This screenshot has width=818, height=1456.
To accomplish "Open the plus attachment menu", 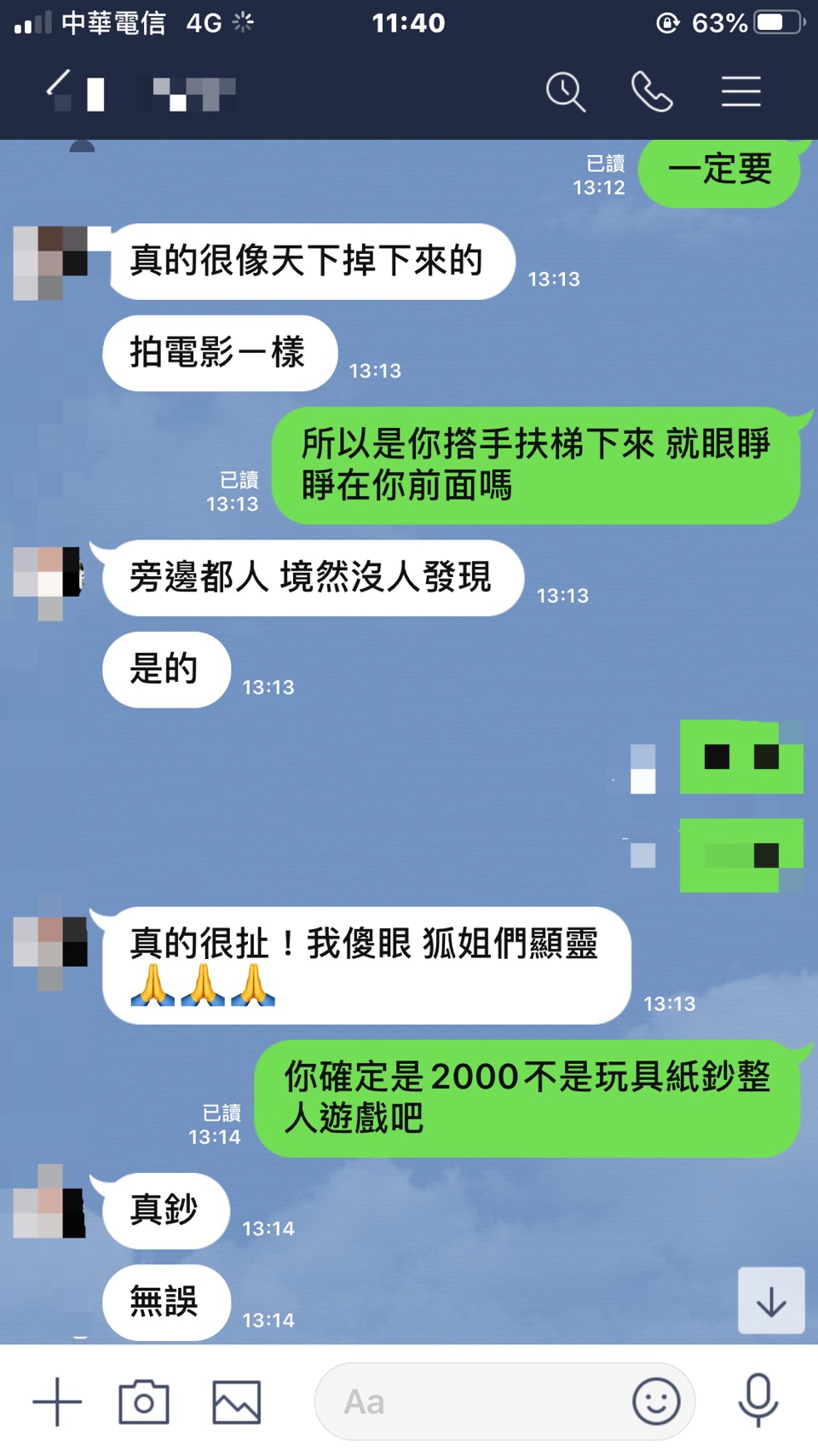I will coord(57,1401).
